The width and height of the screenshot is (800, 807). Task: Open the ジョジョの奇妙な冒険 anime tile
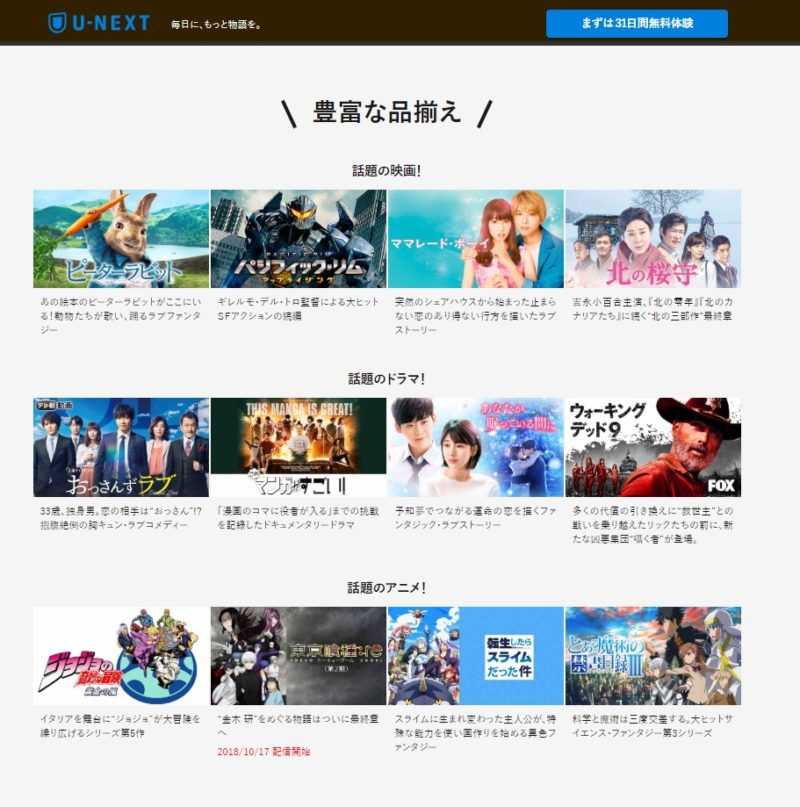point(121,655)
